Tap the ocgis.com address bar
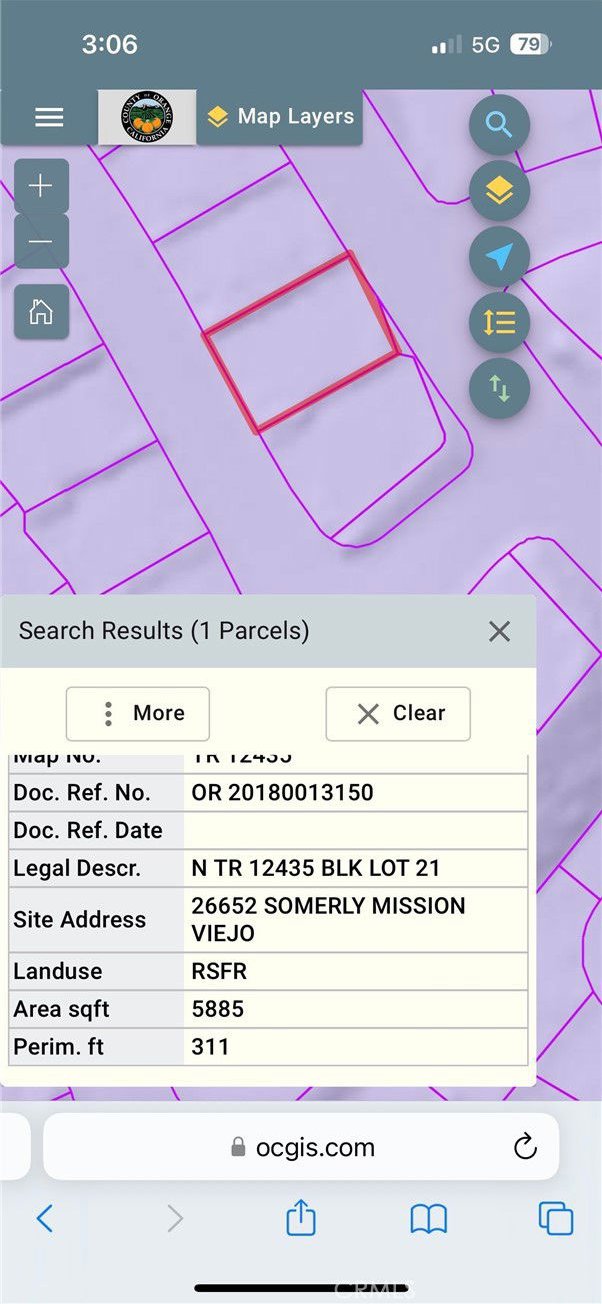The height and width of the screenshot is (1304, 602). [302, 1147]
